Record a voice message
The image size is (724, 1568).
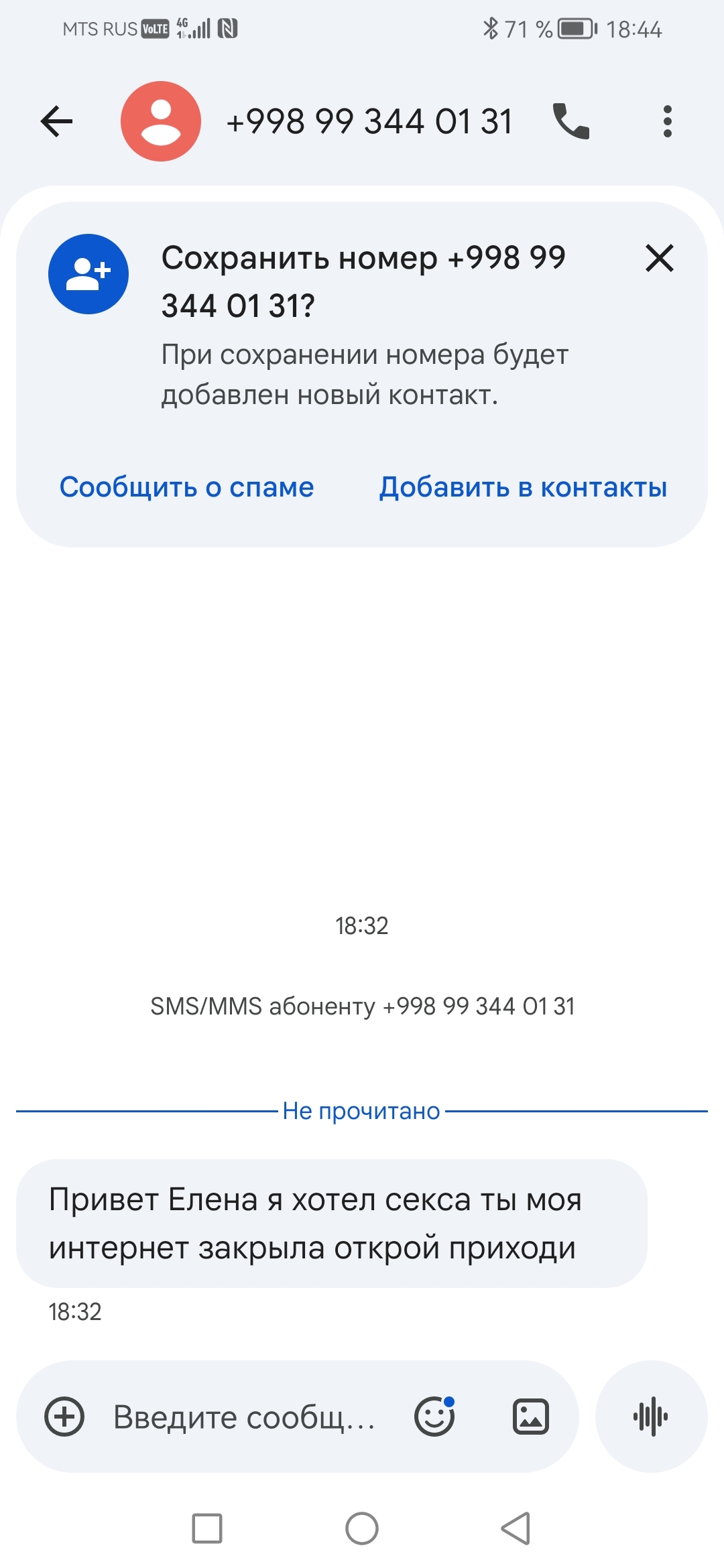coord(650,1417)
